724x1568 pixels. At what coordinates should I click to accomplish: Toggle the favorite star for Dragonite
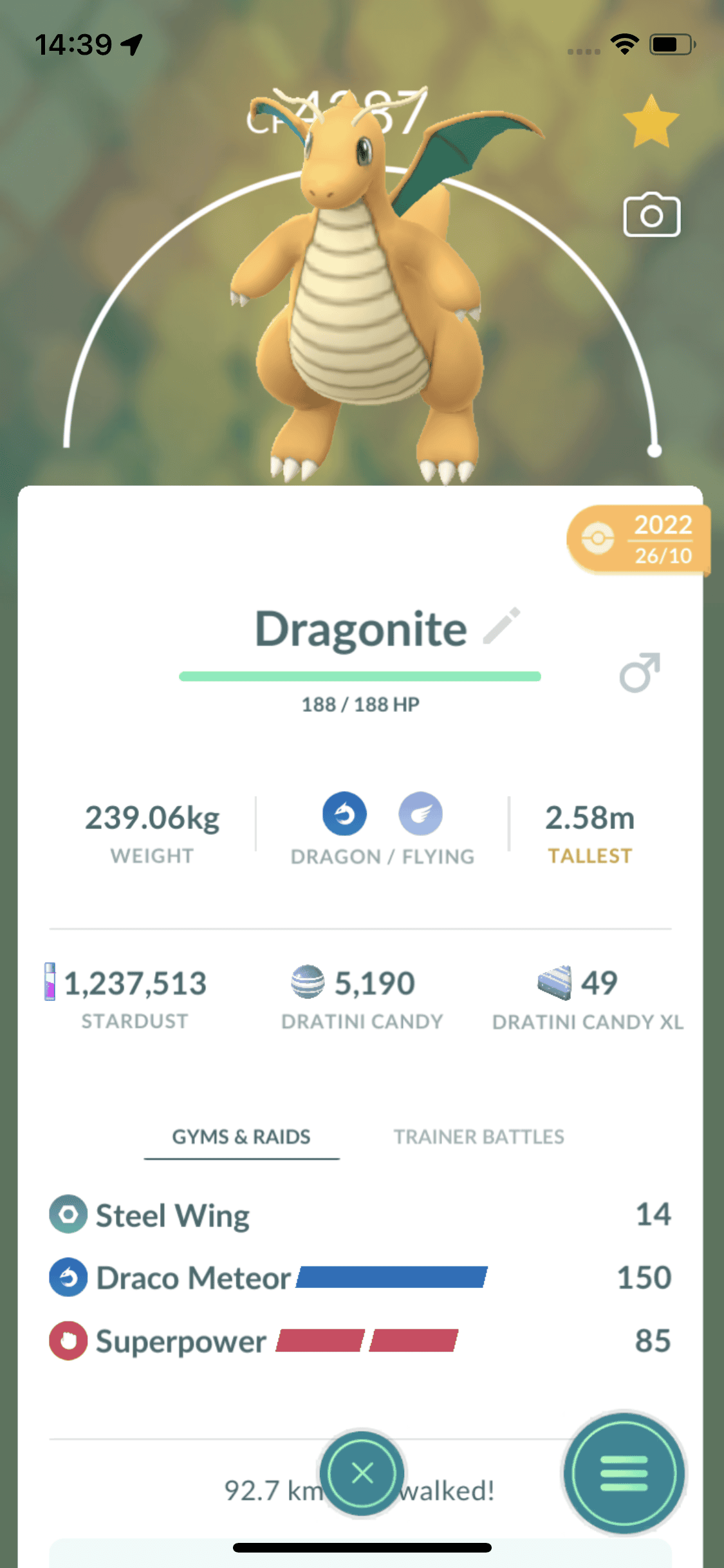point(651,122)
